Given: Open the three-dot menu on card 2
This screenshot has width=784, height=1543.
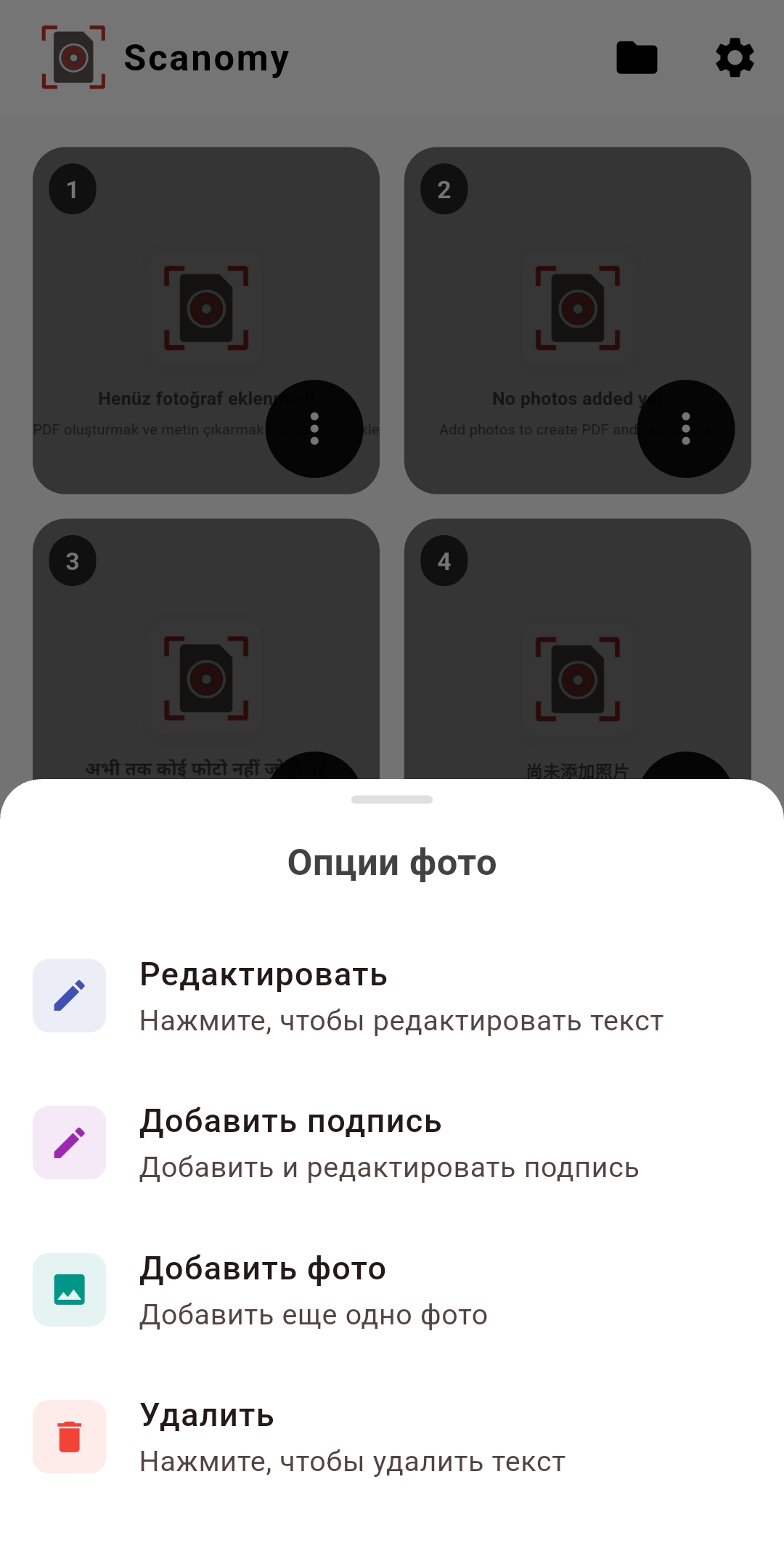Looking at the screenshot, I should [x=686, y=428].
